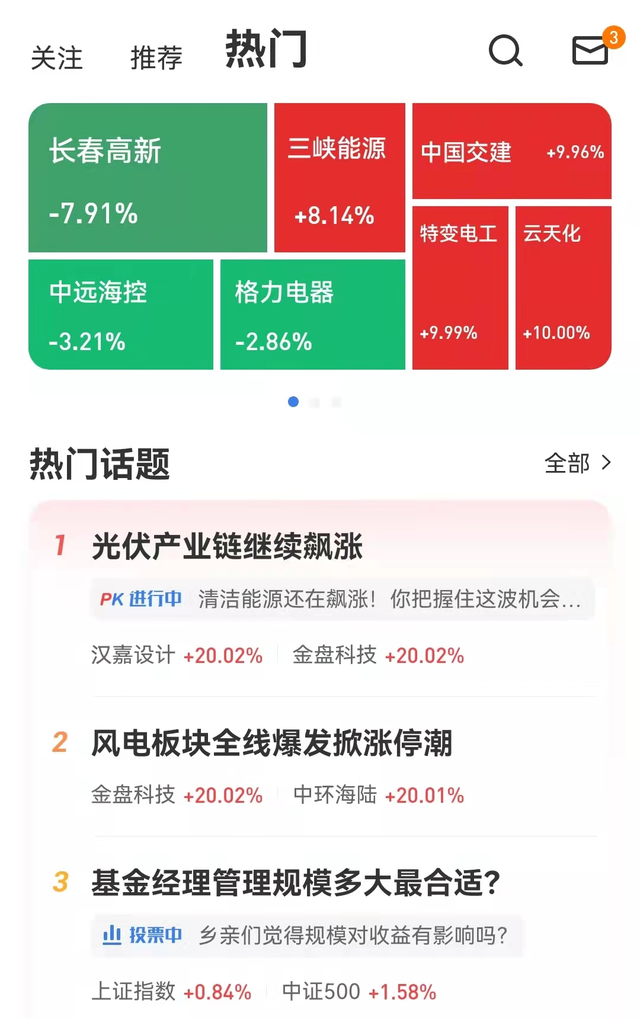640x1019 pixels.
Task: Select the second page indicator dot
Action: (315, 402)
